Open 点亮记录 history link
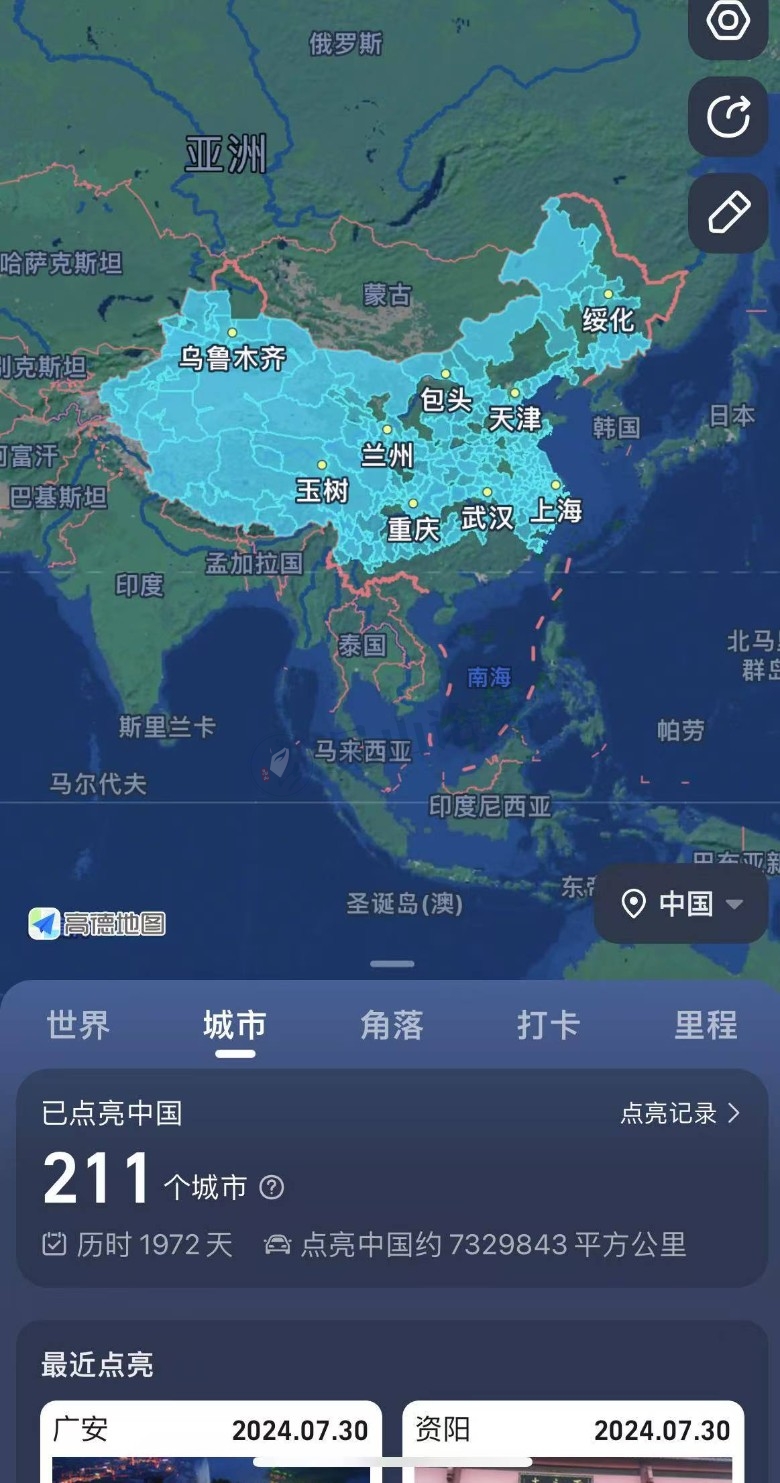Screen dimensions: 780x1483 click(680, 1113)
